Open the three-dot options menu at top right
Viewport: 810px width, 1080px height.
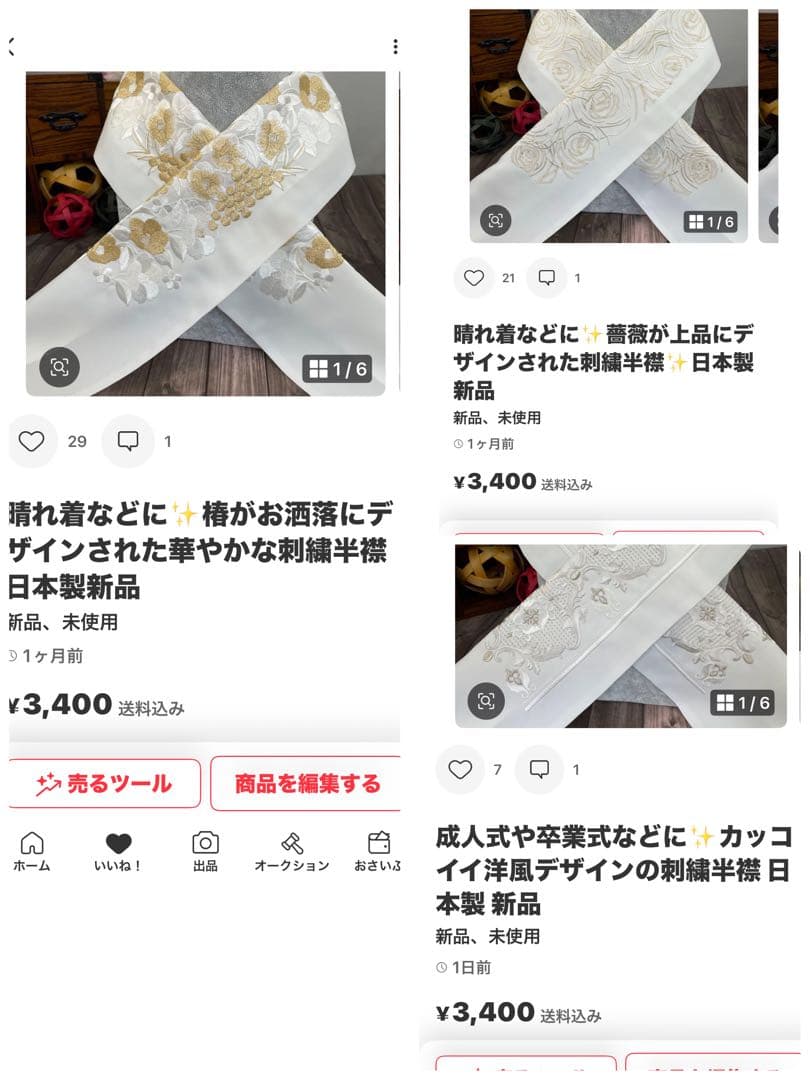tap(396, 46)
